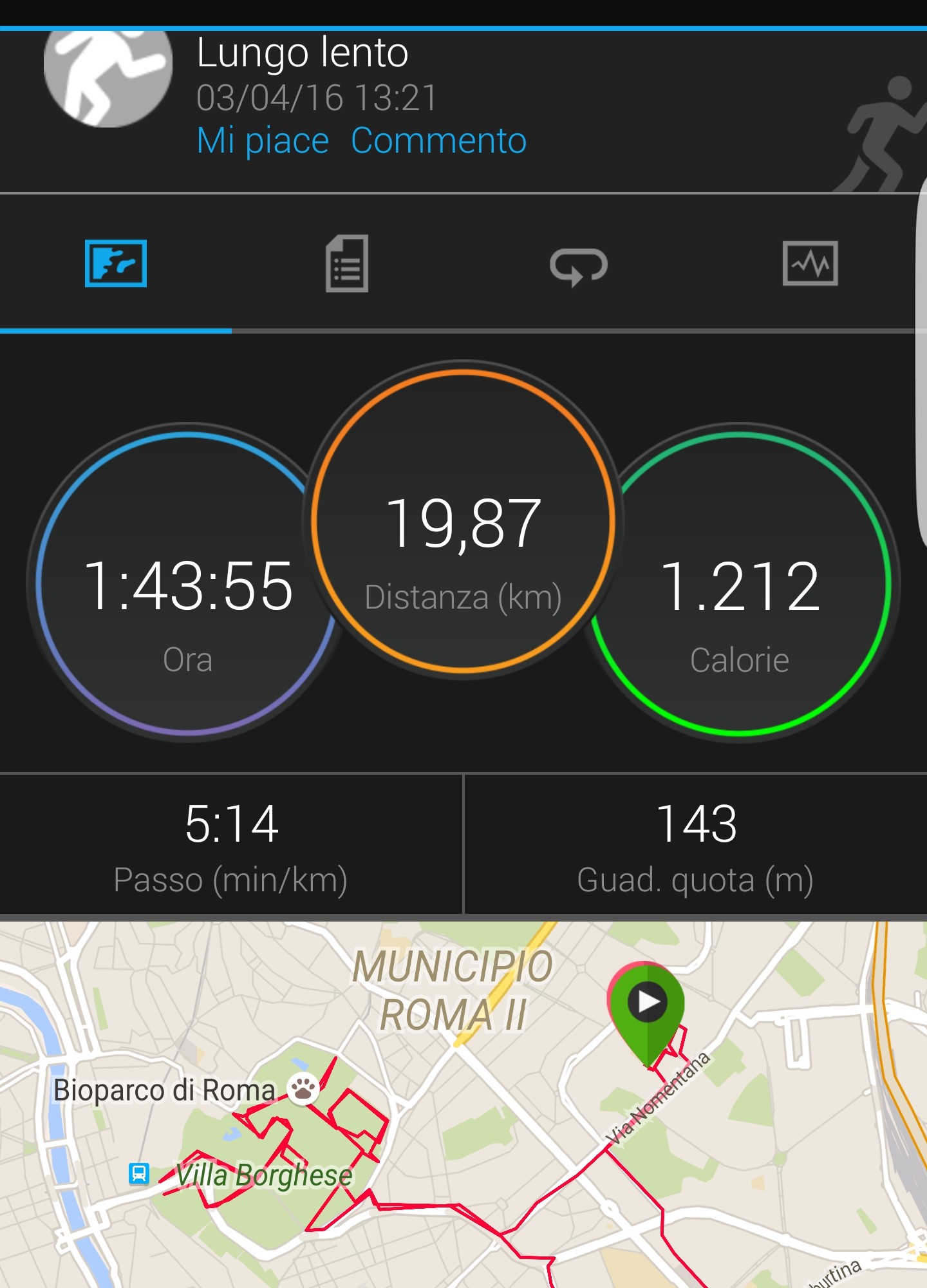
Task: Open the profile avatar picture
Action: [x=108, y=76]
